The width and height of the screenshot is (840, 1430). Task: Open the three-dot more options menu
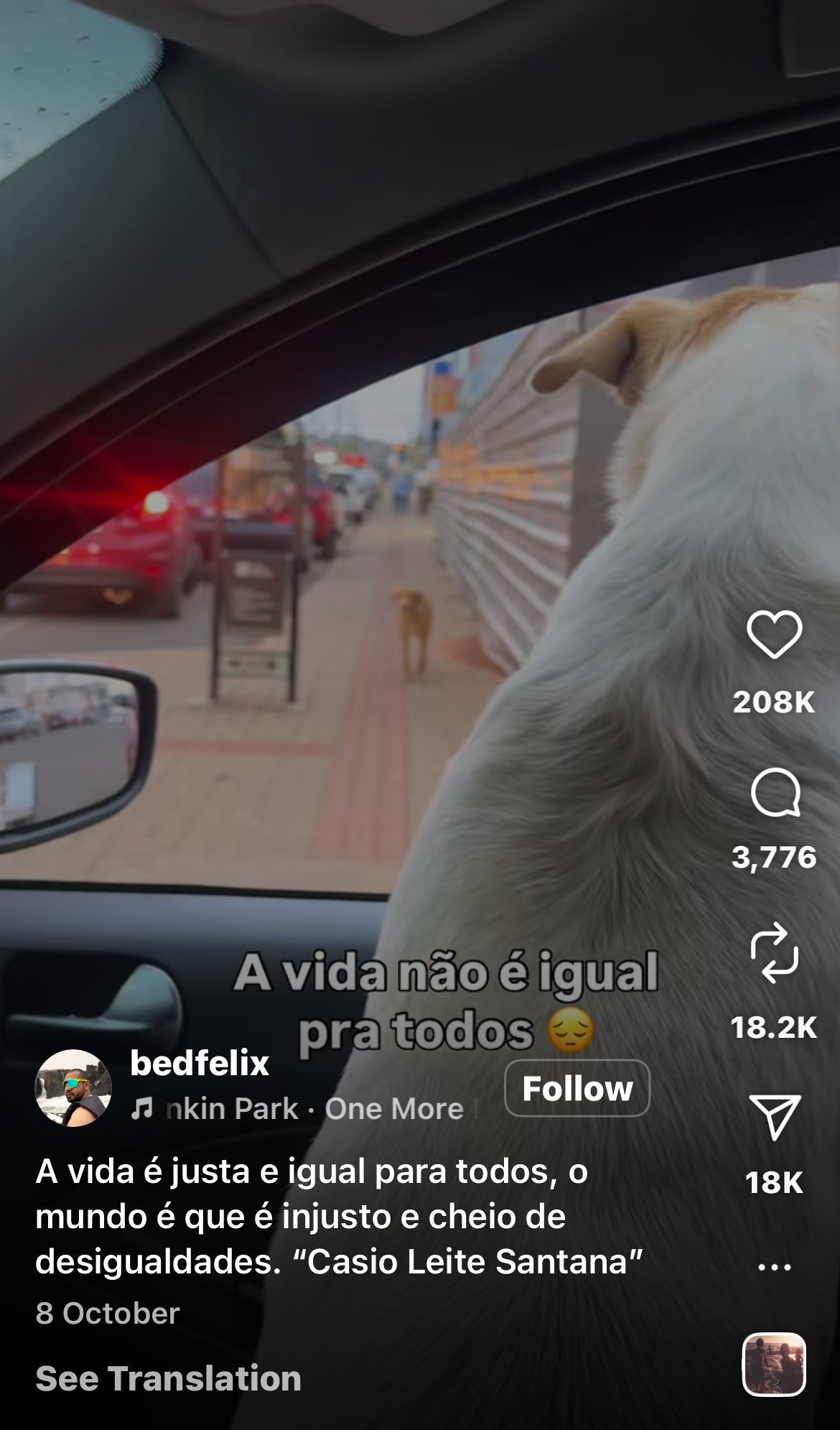click(774, 1267)
